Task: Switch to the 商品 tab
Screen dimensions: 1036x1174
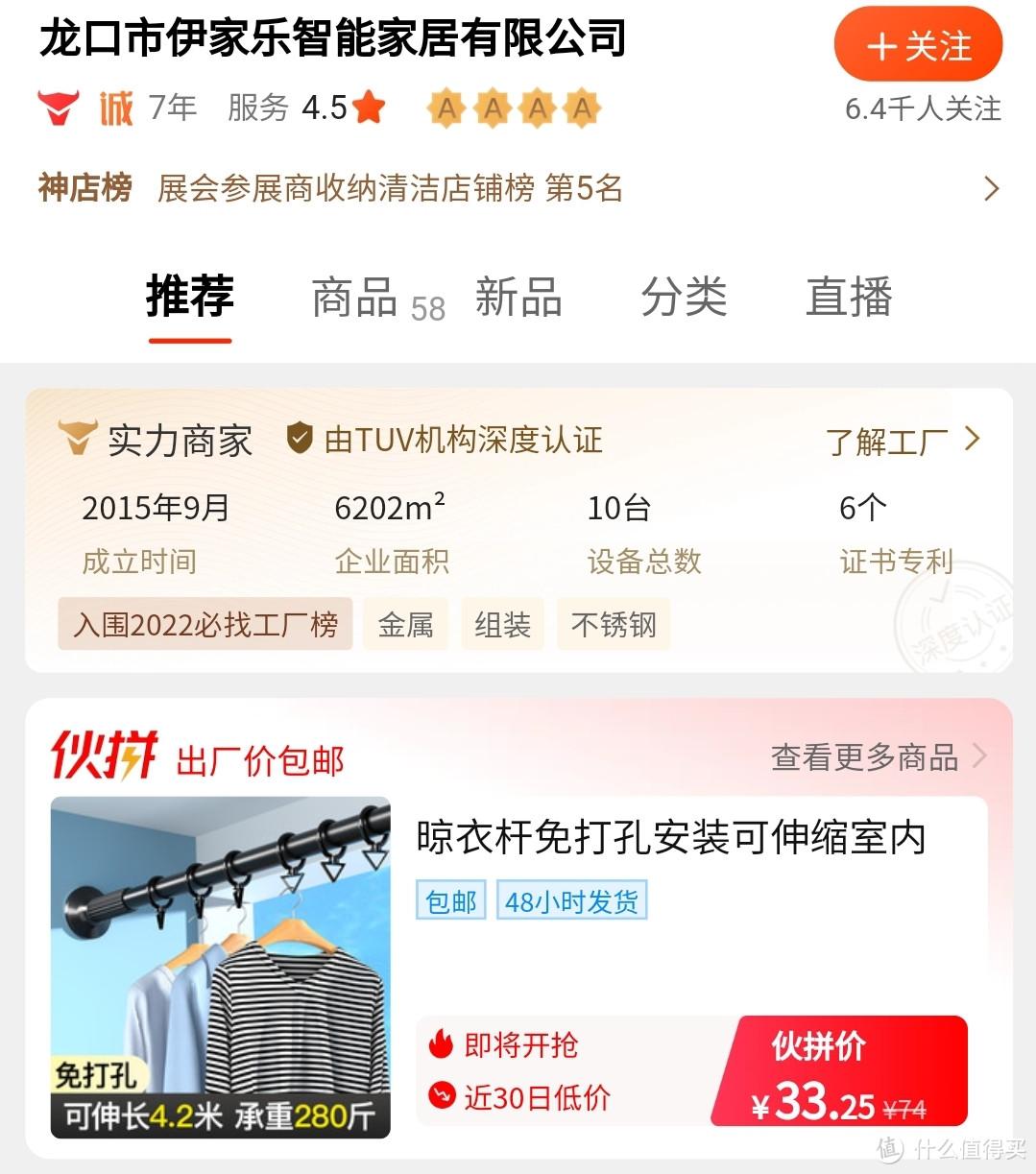Action: [x=357, y=299]
